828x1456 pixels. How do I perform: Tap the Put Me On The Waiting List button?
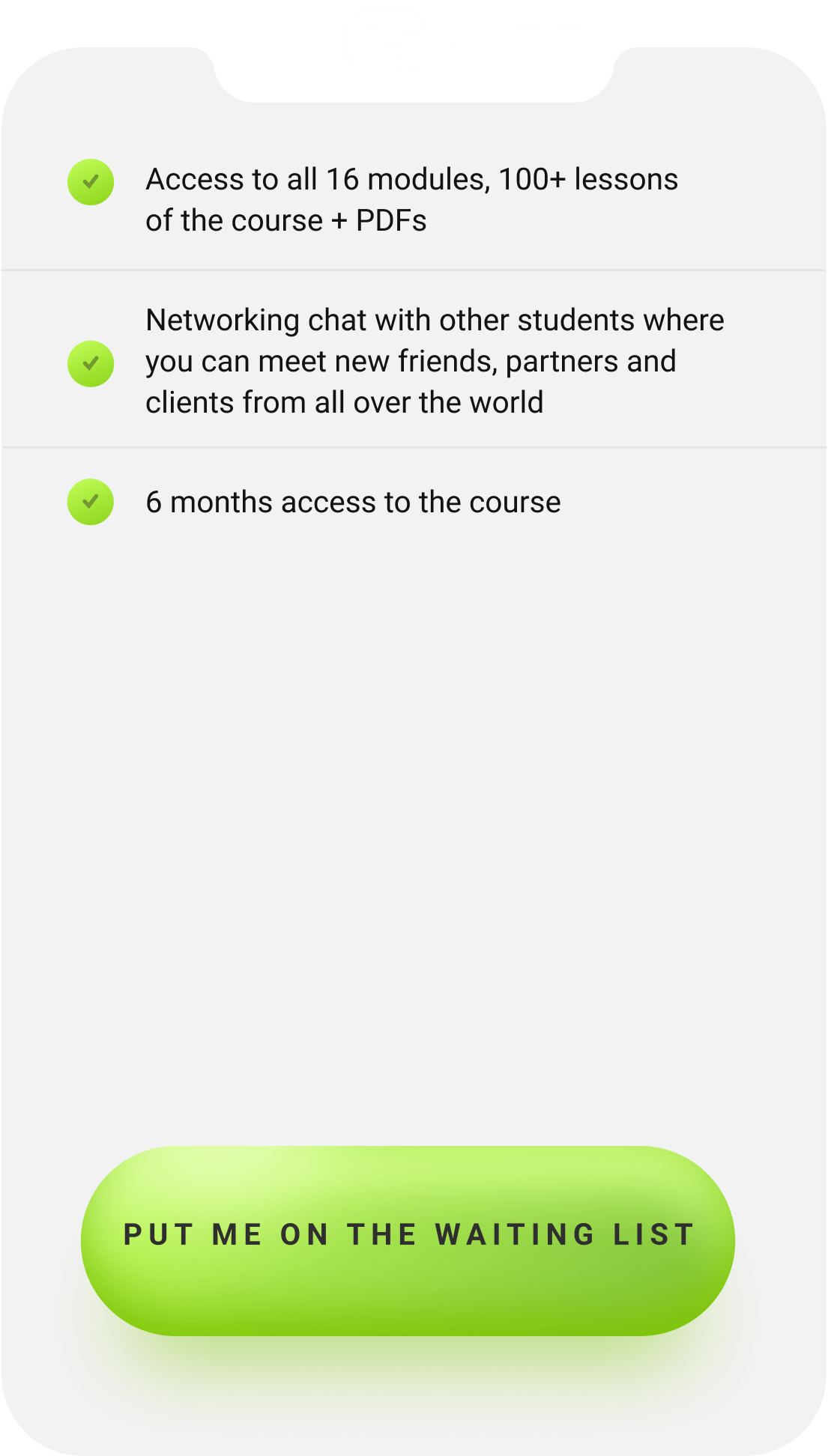(x=408, y=1240)
